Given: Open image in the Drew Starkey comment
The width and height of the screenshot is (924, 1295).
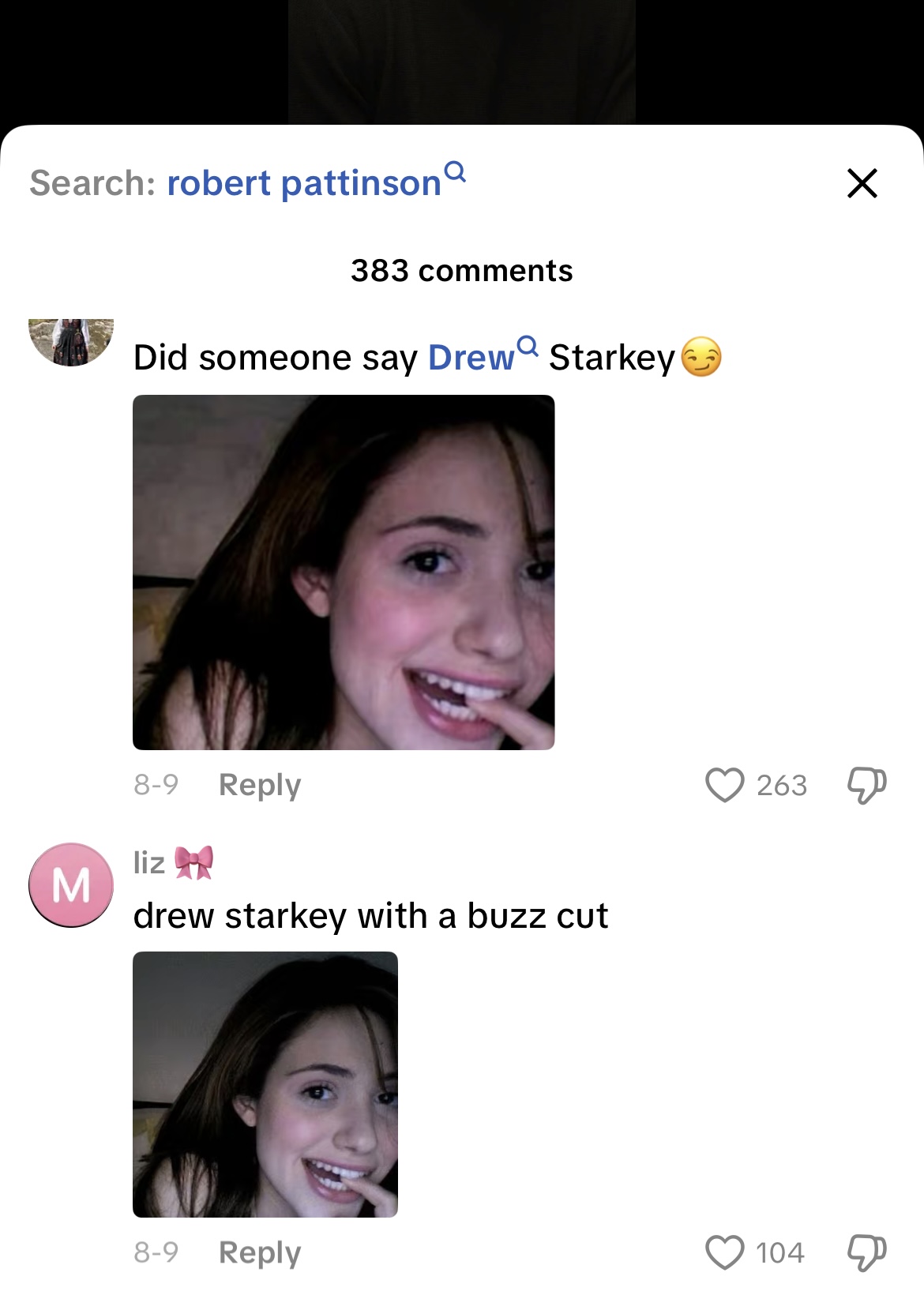Looking at the screenshot, I should click(344, 572).
